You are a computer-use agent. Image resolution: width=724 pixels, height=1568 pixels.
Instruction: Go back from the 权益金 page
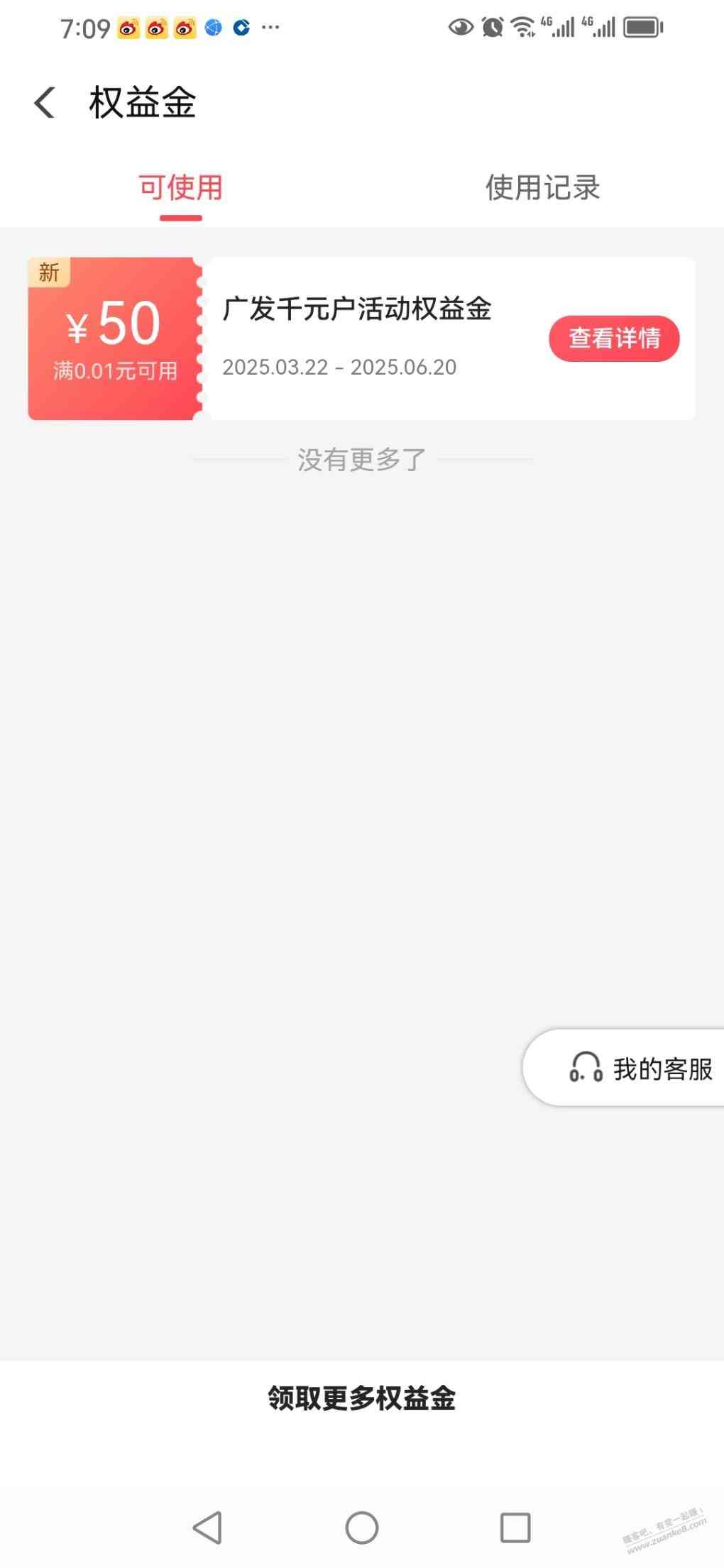(44, 103)
